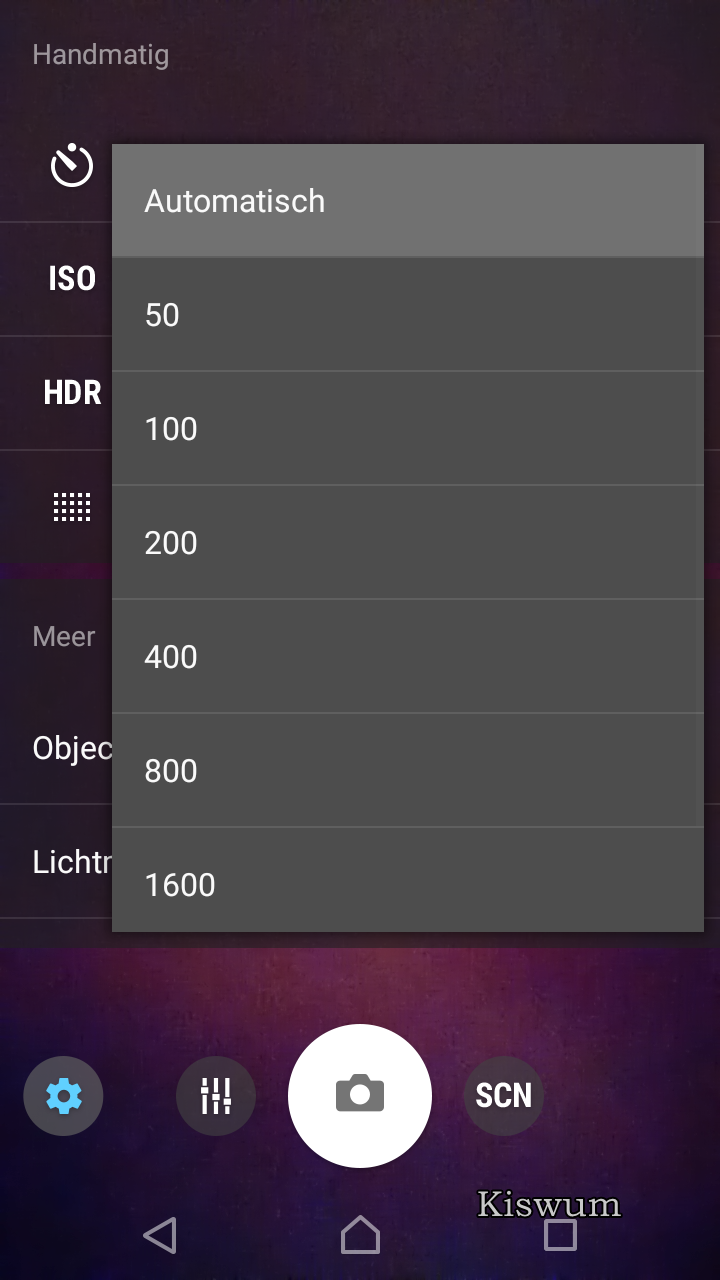Tap the camera shutter button
This screenshot has width=720, height=1280.
360,1095
